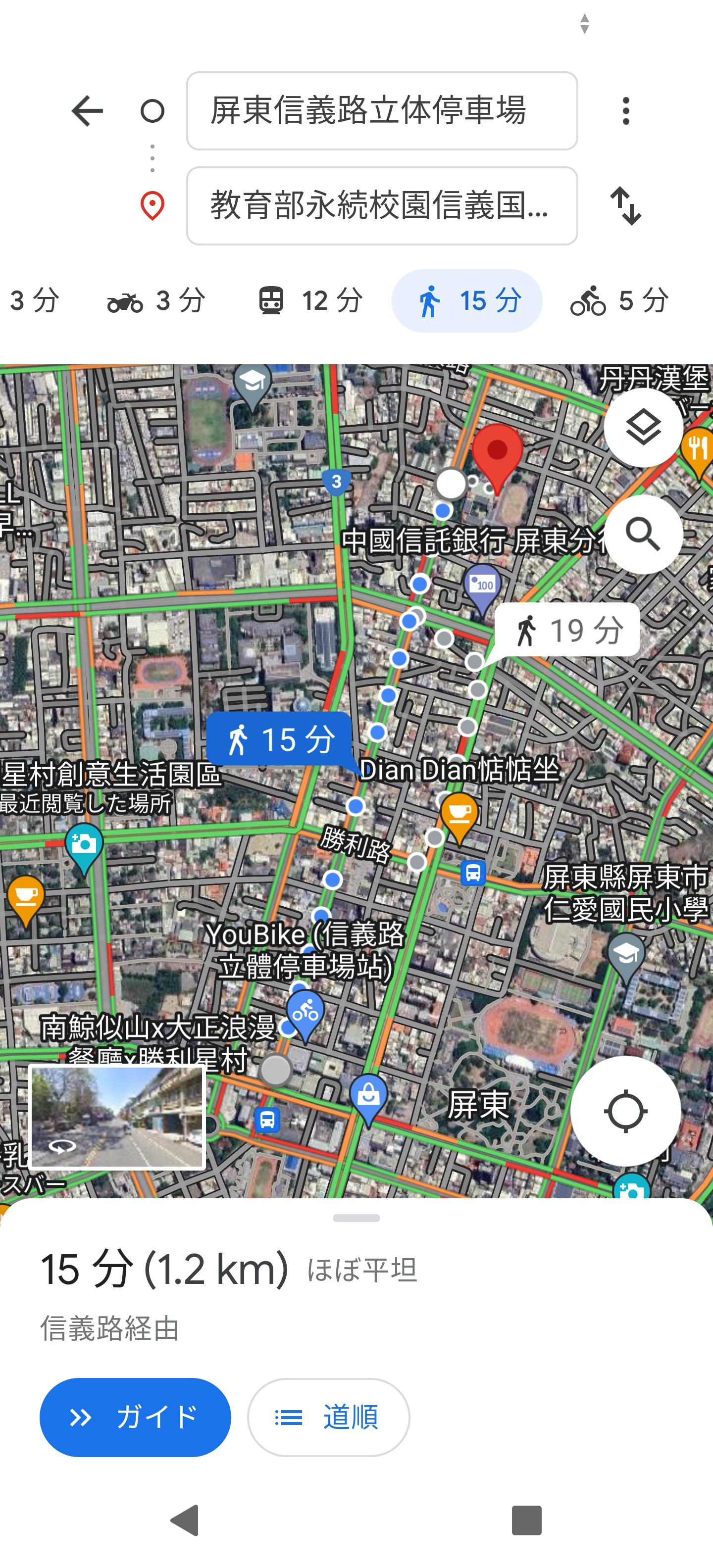713x1568 pixels.
Task: Switch to transit mode 12 分
Action: click(x=310, y=301)
